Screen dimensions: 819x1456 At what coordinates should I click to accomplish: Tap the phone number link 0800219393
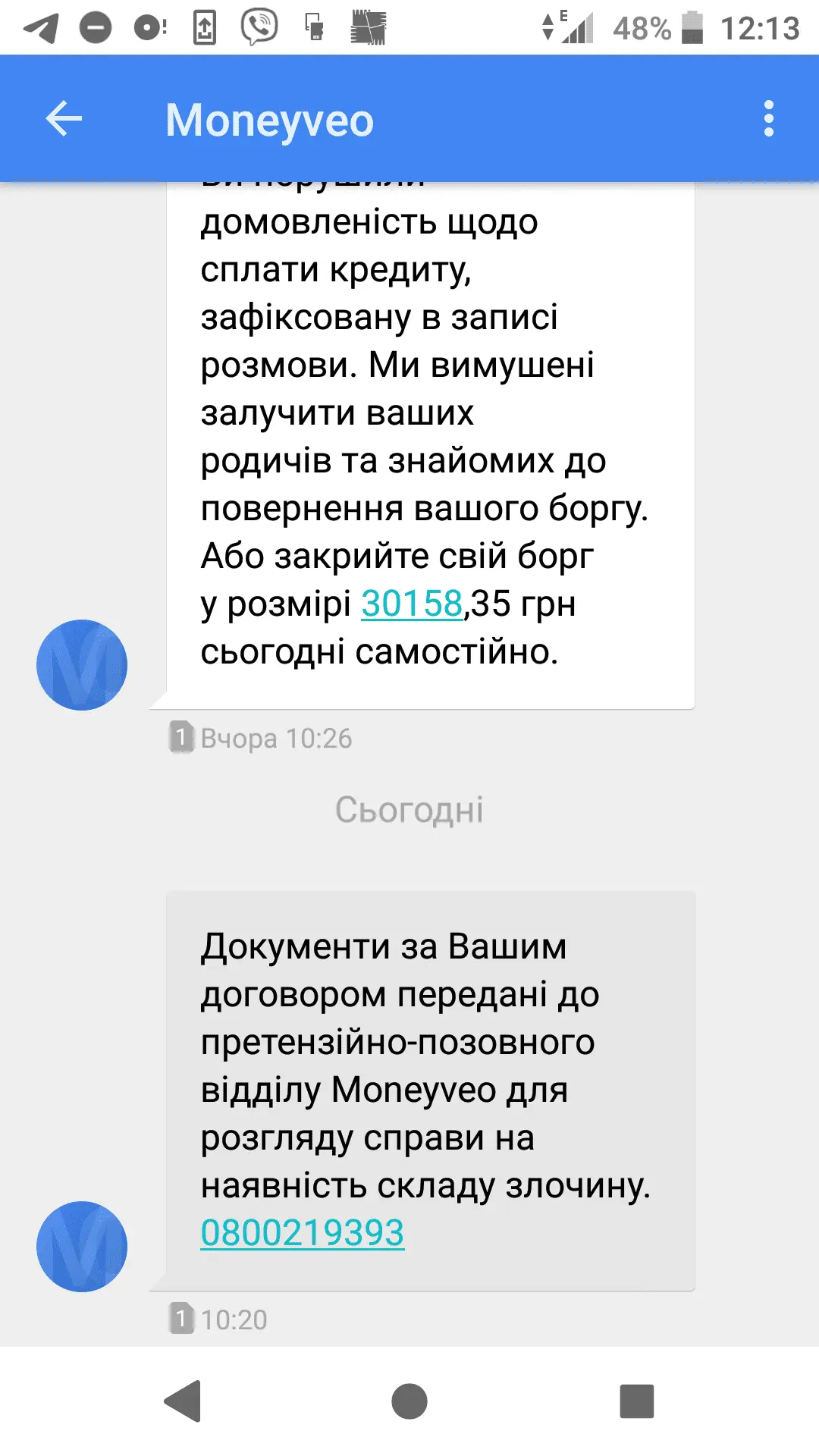pos(303,1233)
